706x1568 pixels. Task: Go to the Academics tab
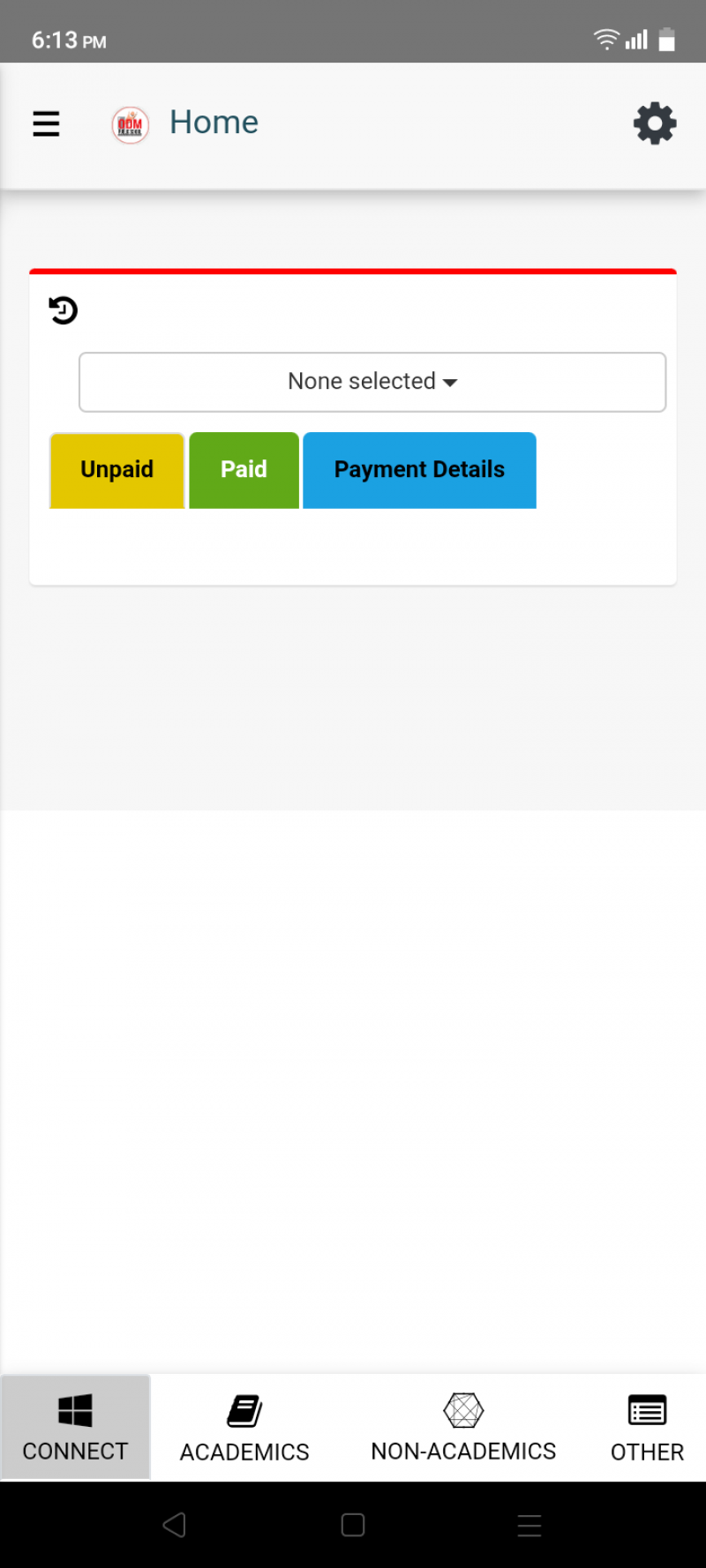(x=244, y=1427)
